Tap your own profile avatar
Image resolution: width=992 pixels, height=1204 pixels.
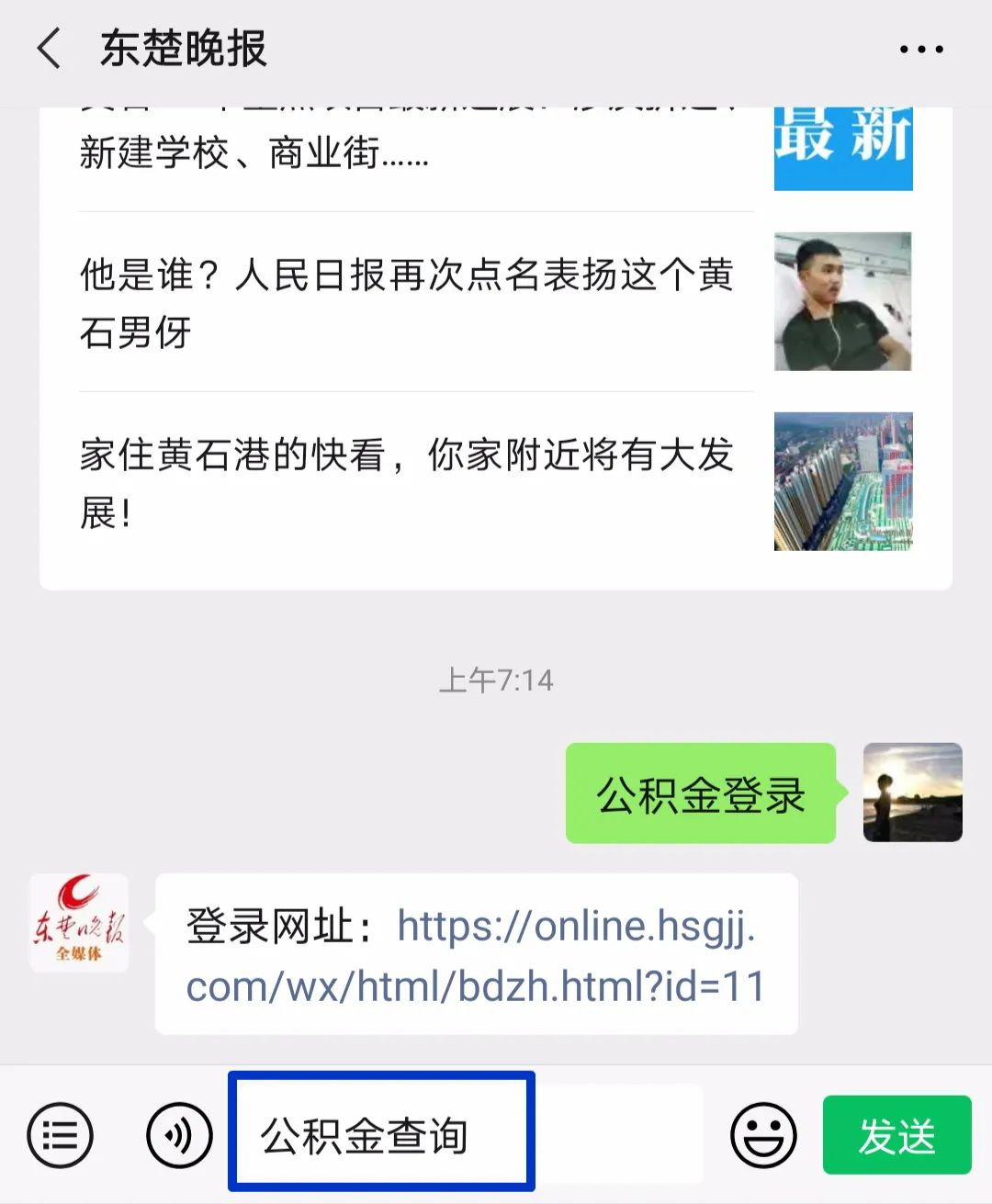click(912, 793)
